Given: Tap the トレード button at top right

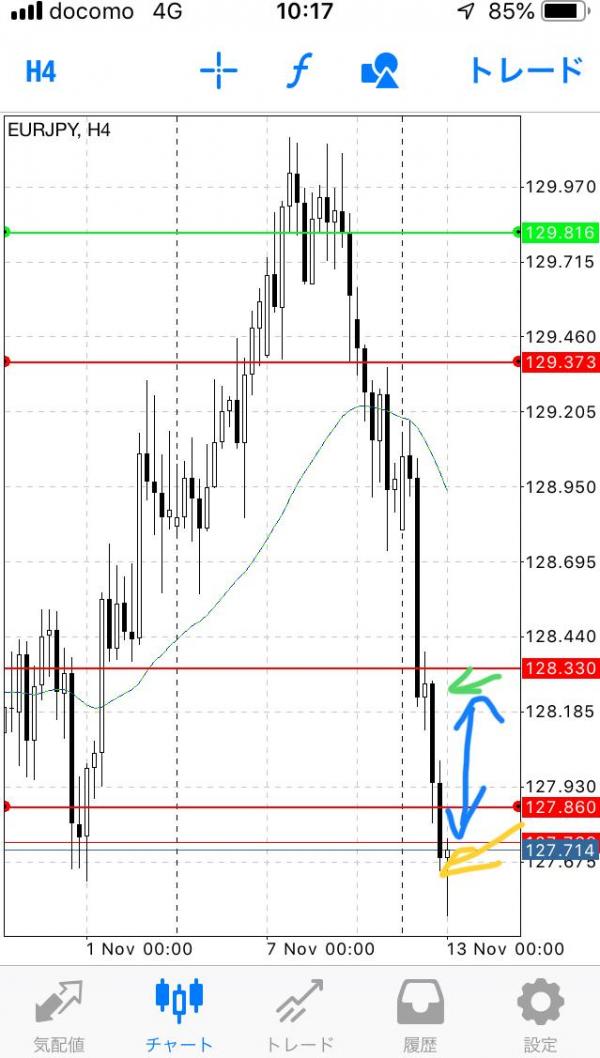Looking at the screenshot, I should tap(526, 70).
